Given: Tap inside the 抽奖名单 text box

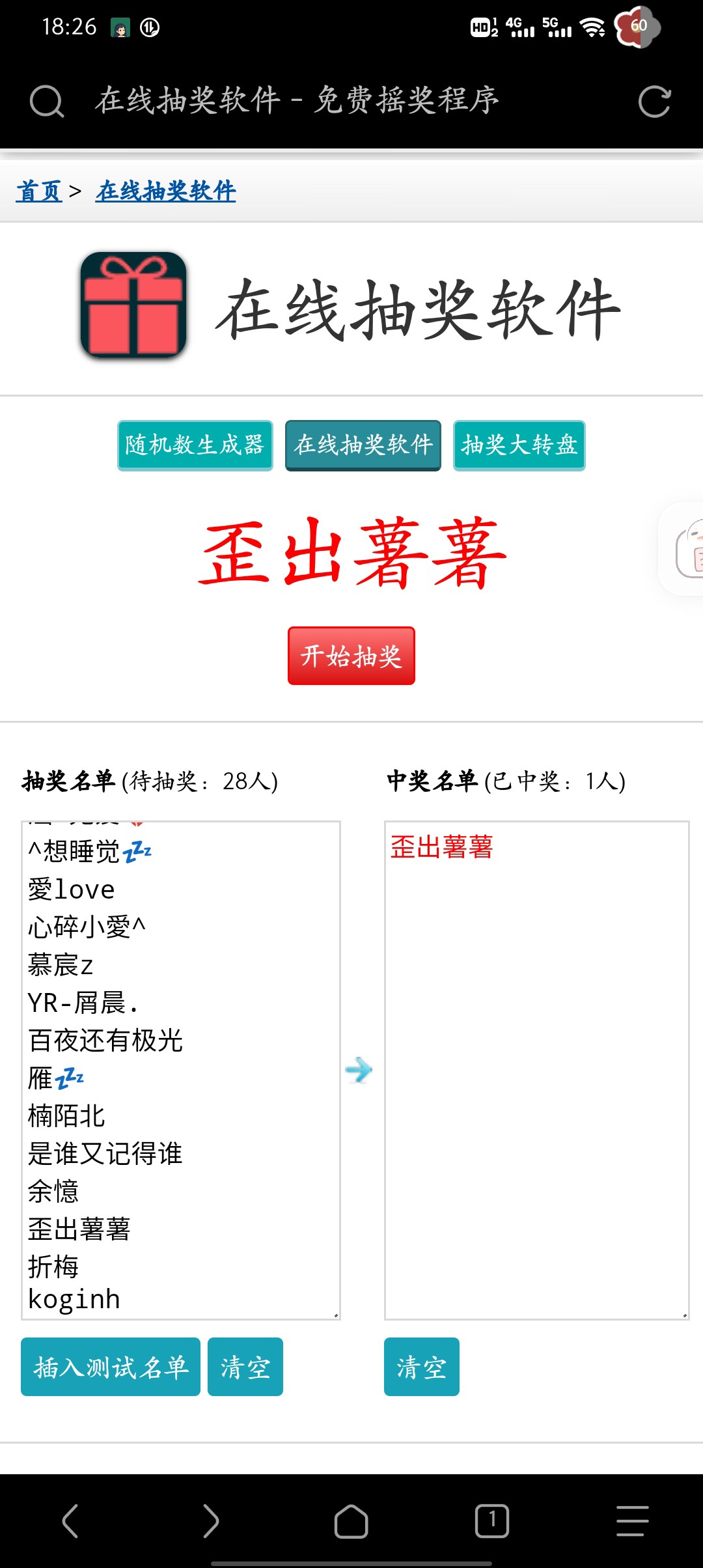Looking at the screenshot, I should [181, 1071].
